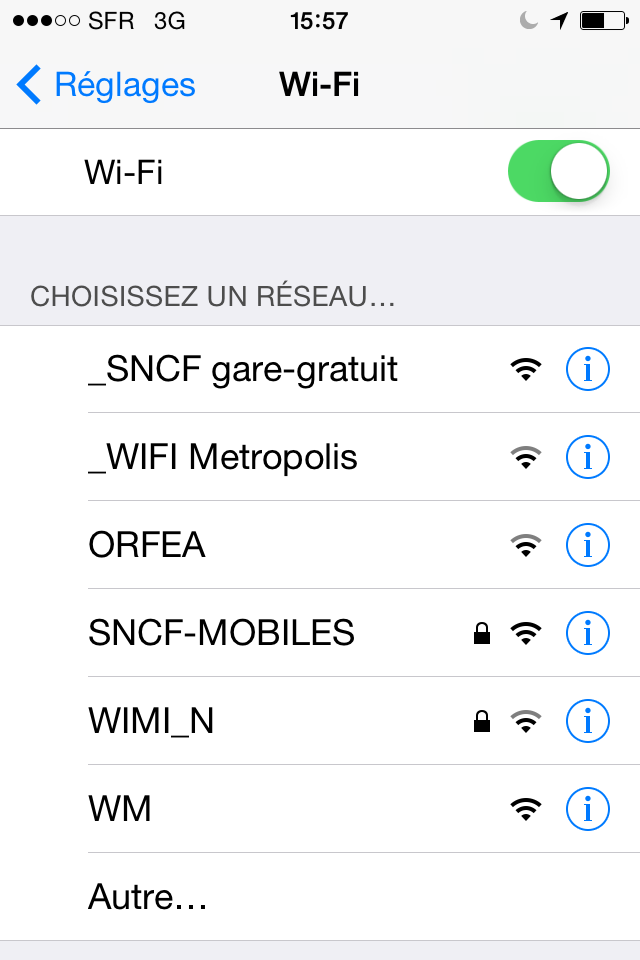
Task: Show info for ORFEA network
Action: pos(587,546)
